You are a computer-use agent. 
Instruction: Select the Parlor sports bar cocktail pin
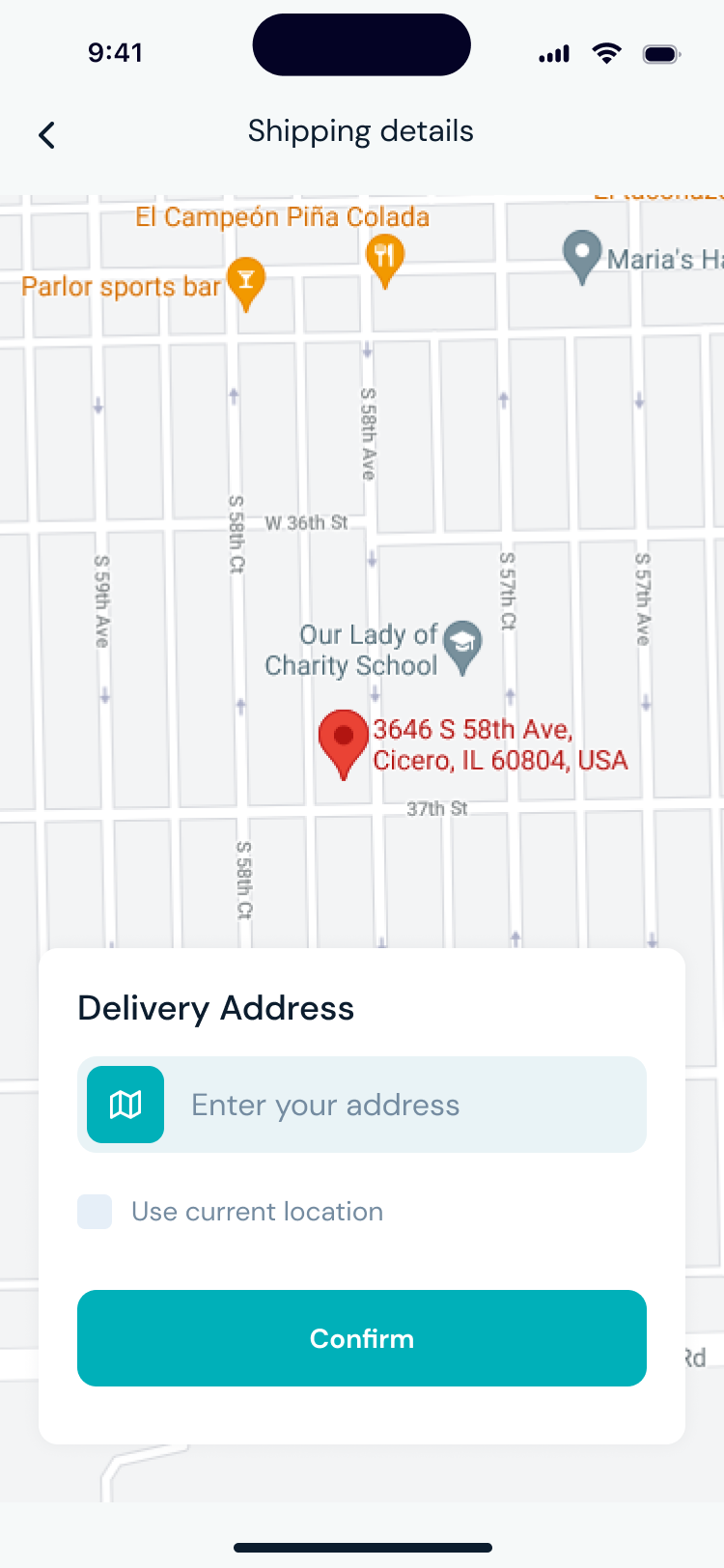(245, 282)
